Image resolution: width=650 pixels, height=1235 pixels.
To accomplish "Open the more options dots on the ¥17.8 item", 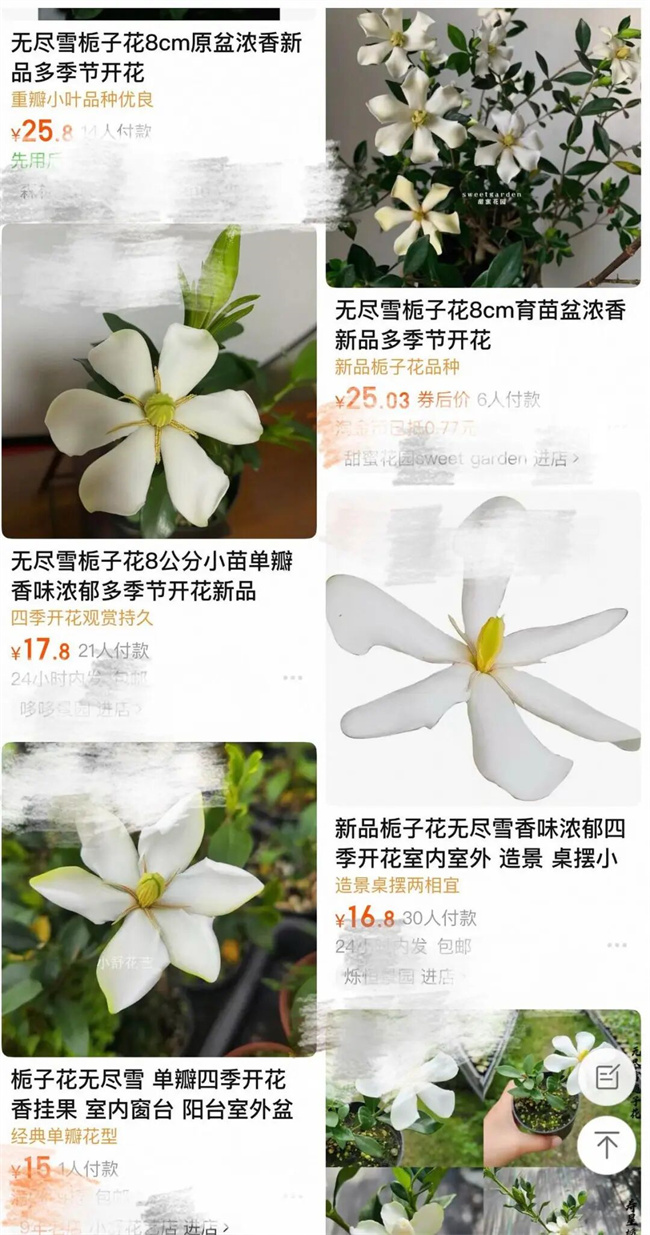I will pos(292,678).
